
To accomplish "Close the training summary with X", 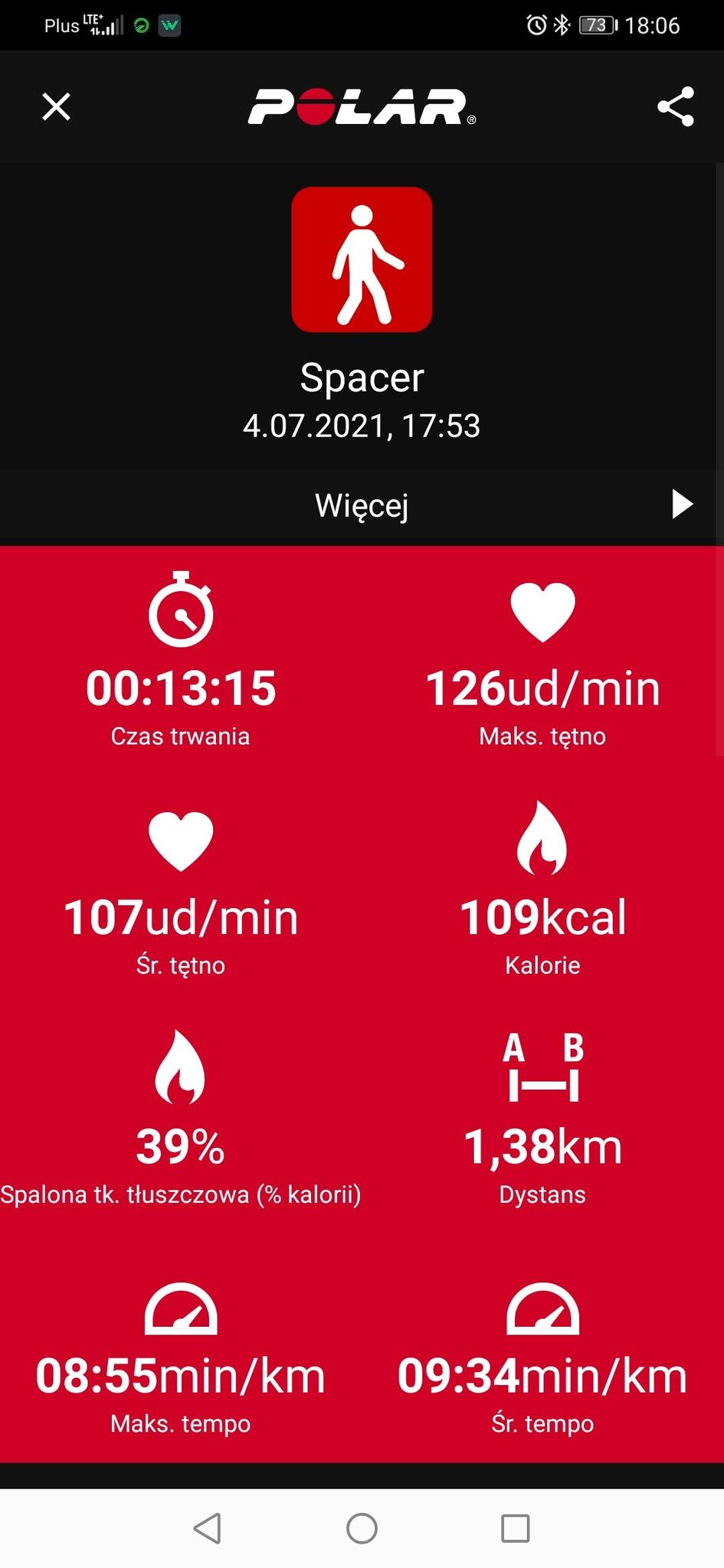I will coord(56,106).
